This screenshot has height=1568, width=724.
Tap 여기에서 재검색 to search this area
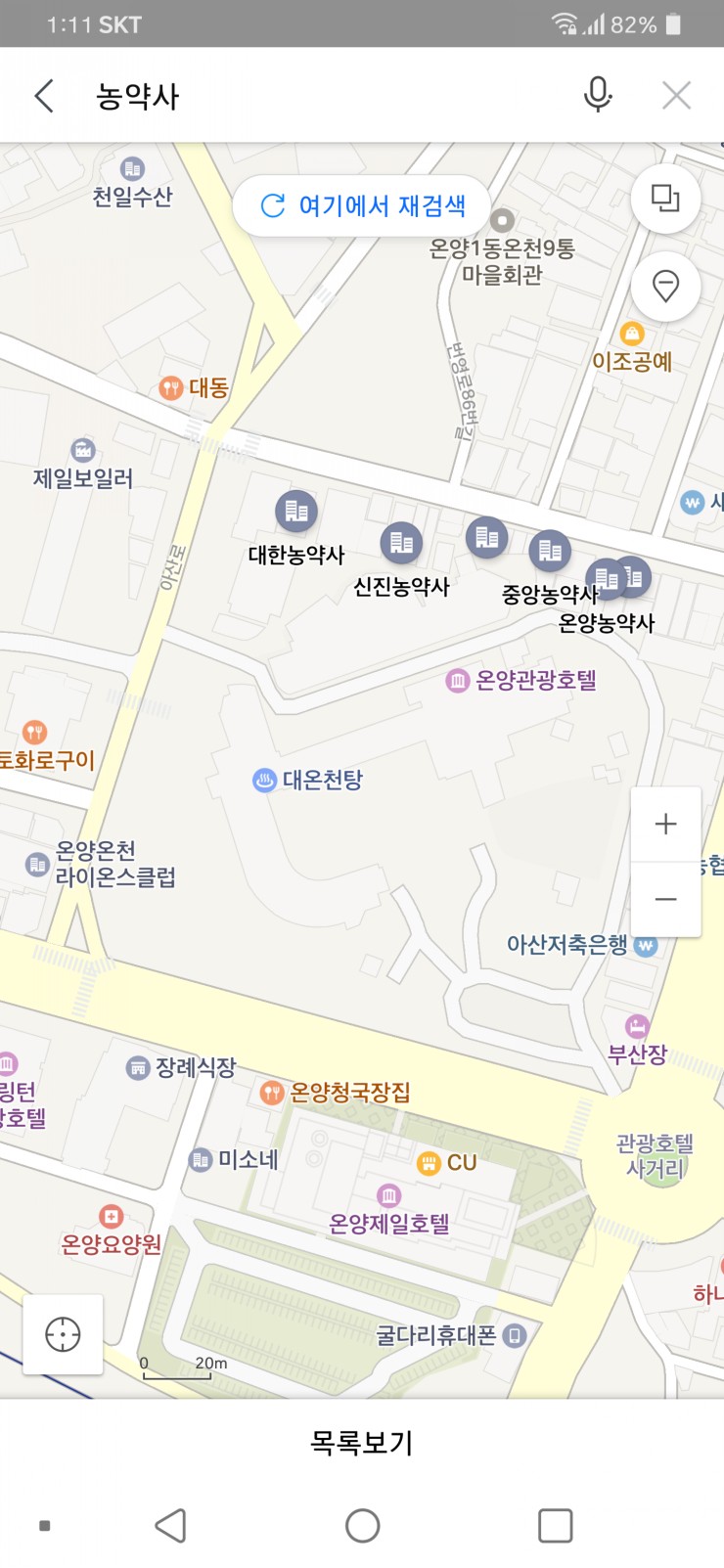point(362,205)
